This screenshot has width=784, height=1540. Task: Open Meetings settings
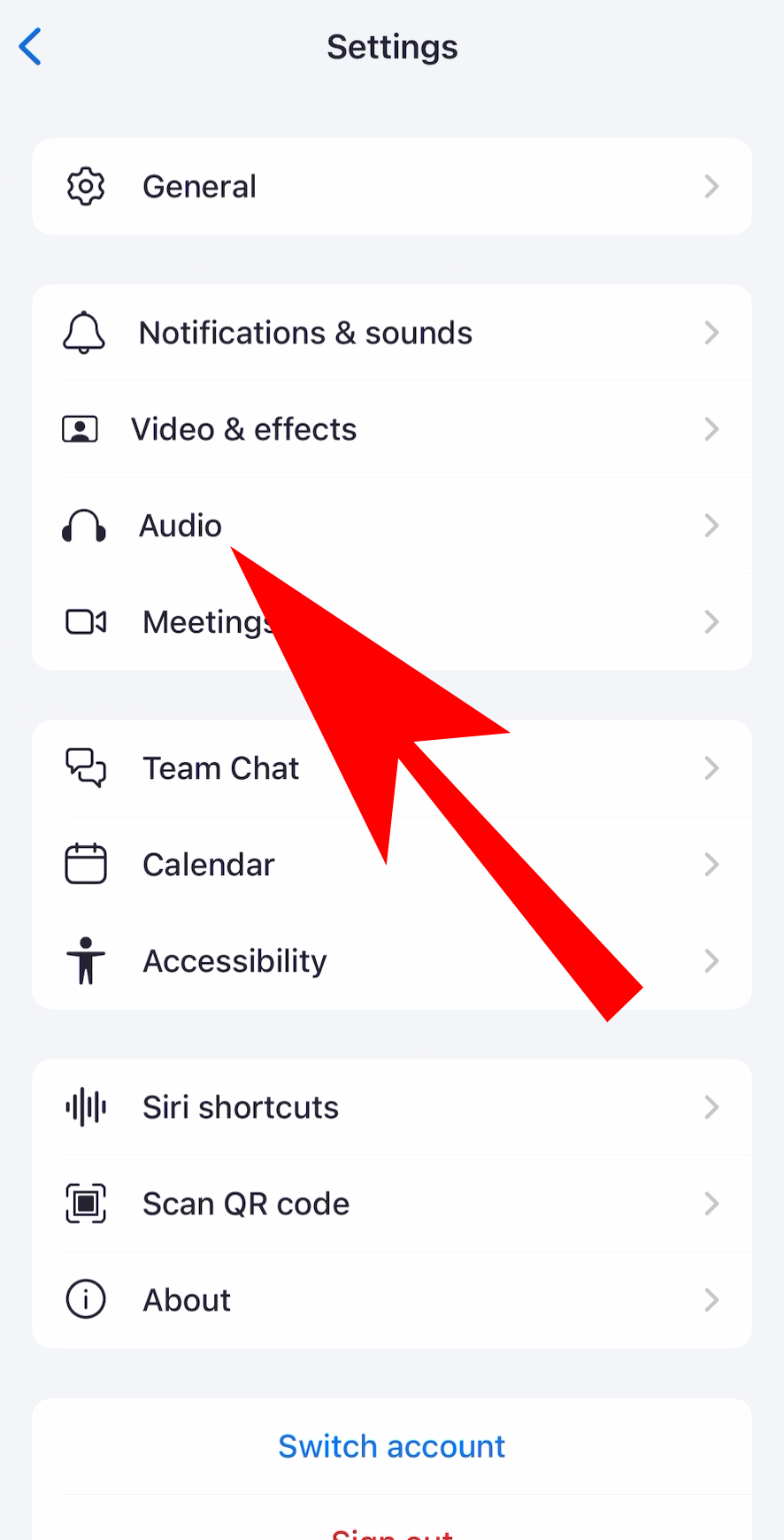click(x=392, y=622)
